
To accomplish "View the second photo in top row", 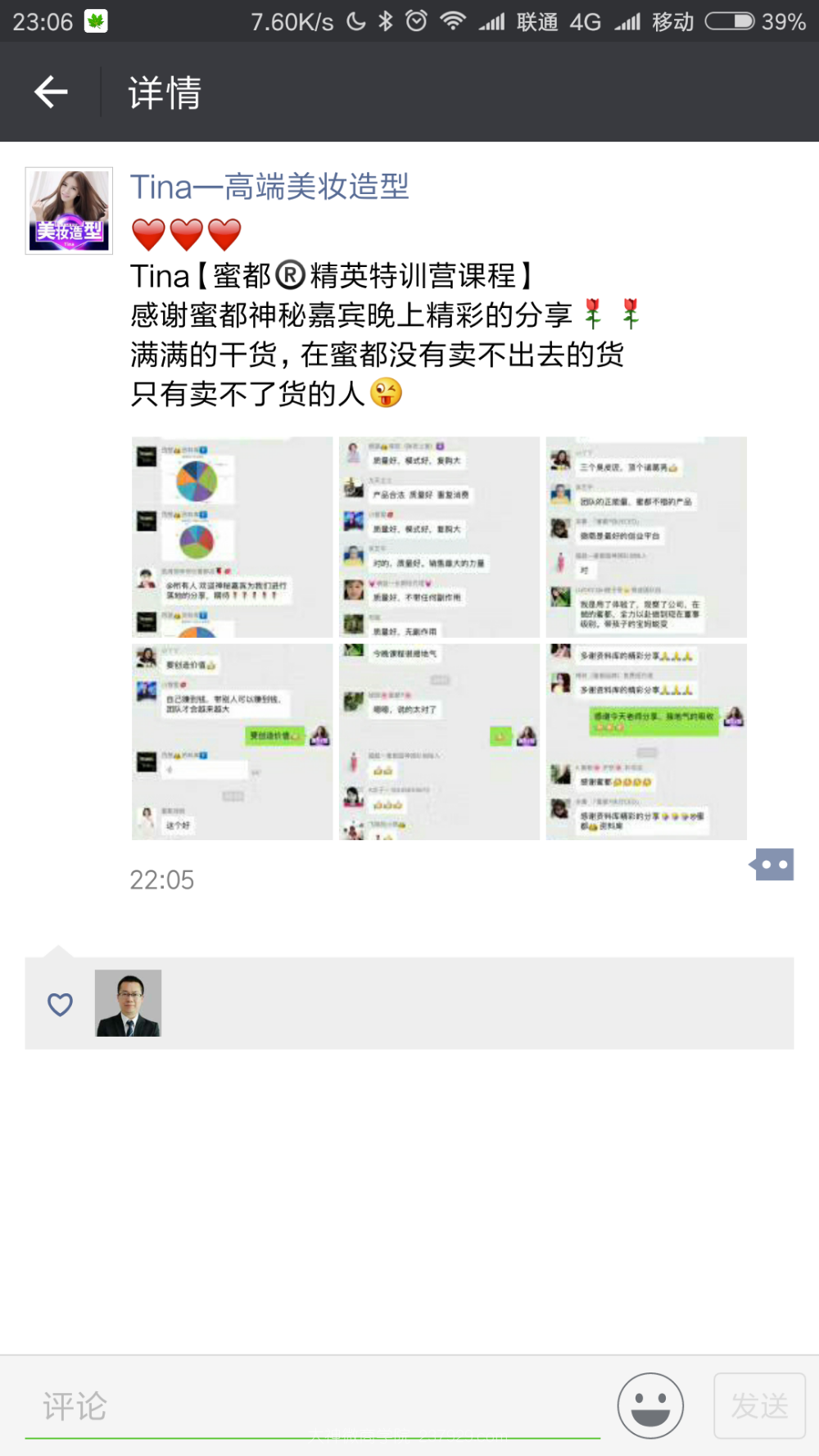I will click(x=440, y=537).
